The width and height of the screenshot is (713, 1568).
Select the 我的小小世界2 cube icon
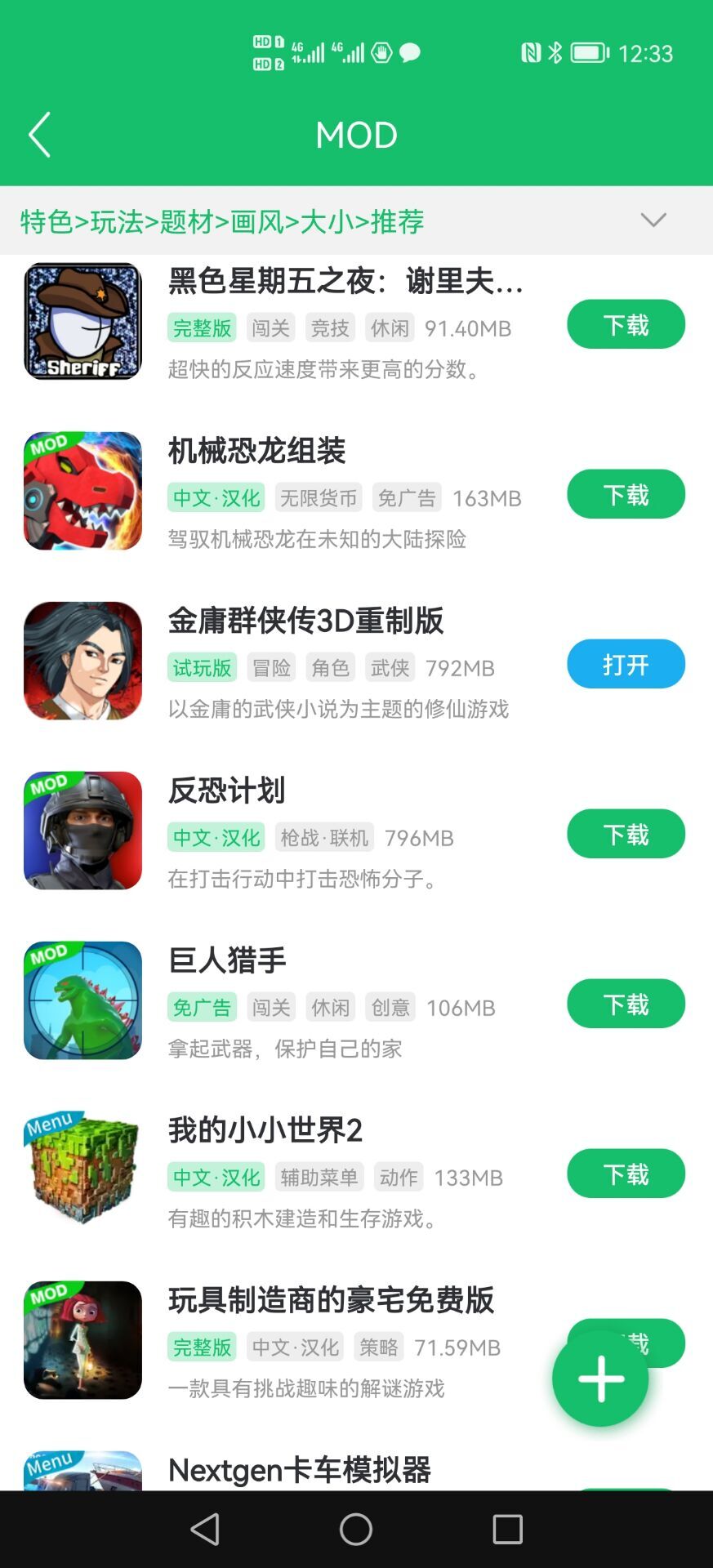(82, 1169)
